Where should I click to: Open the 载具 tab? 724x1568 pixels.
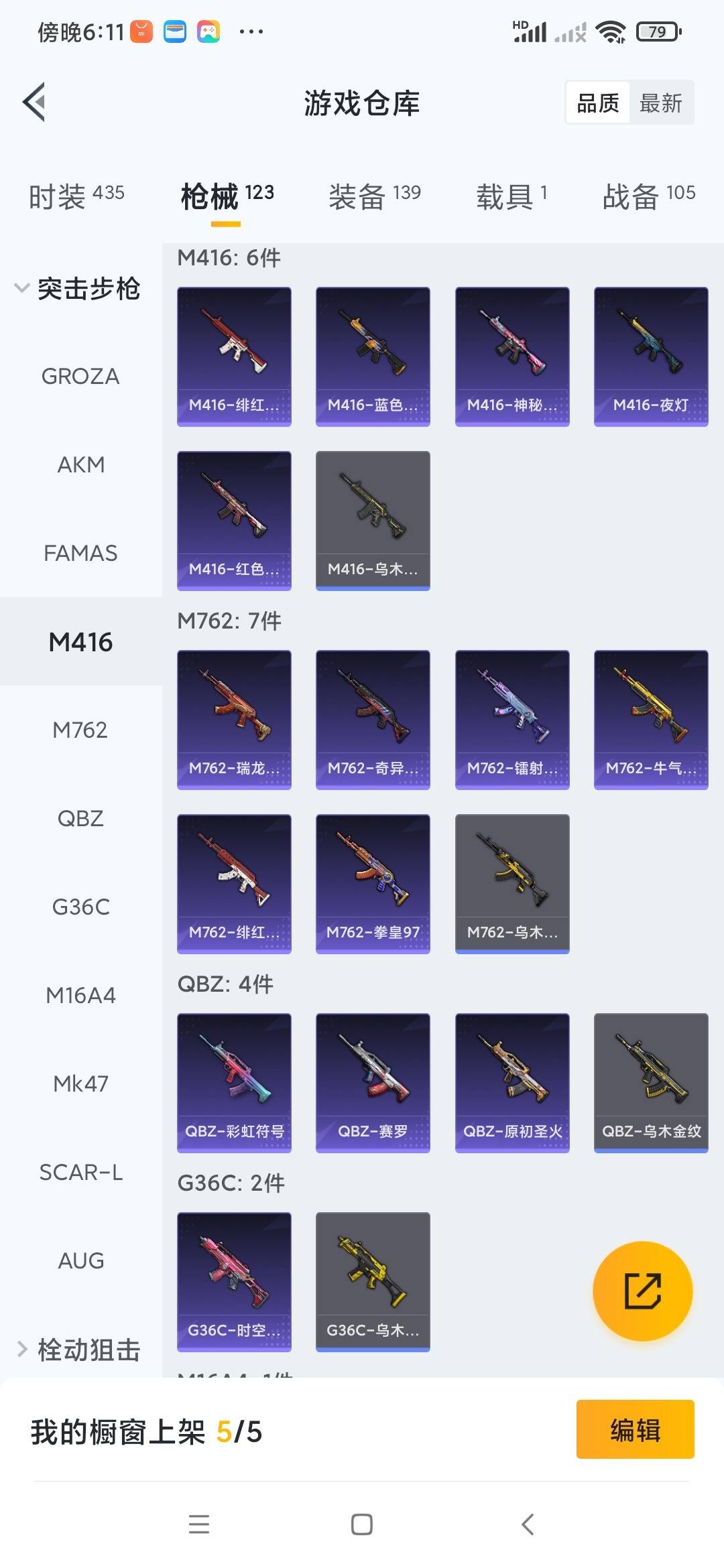[x=511, y=196]
